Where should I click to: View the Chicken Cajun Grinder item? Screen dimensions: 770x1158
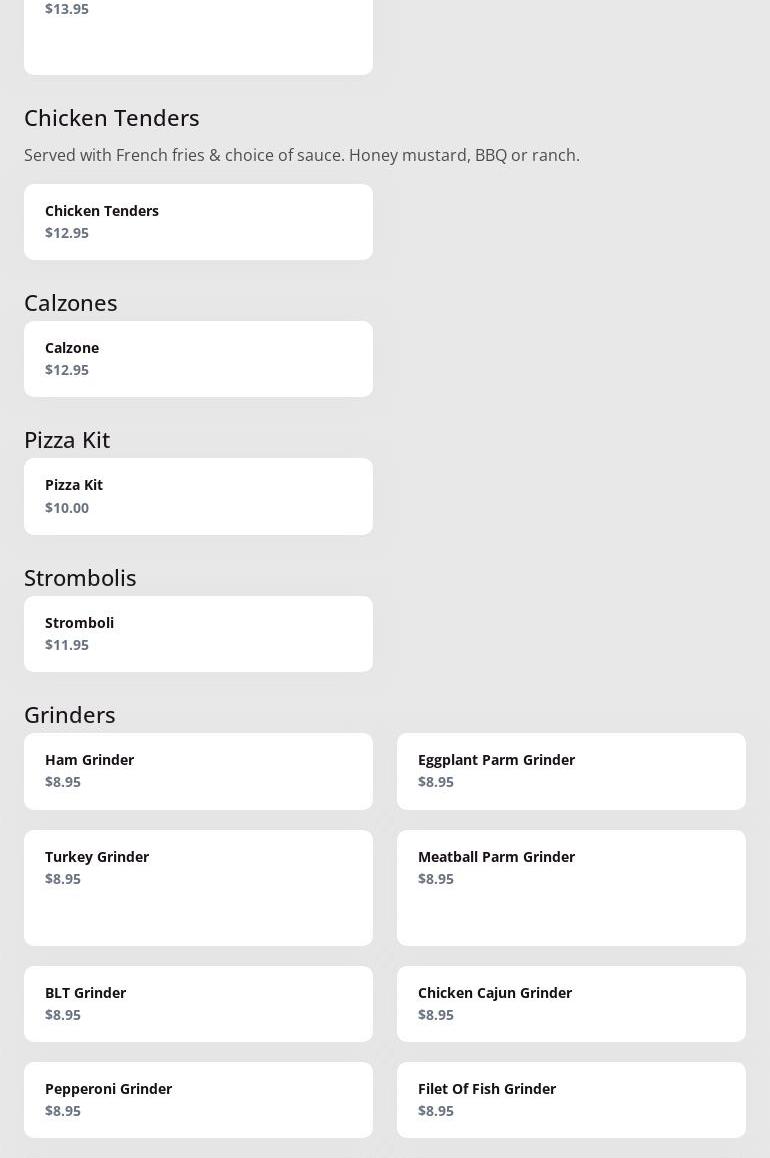point(571,1004)
